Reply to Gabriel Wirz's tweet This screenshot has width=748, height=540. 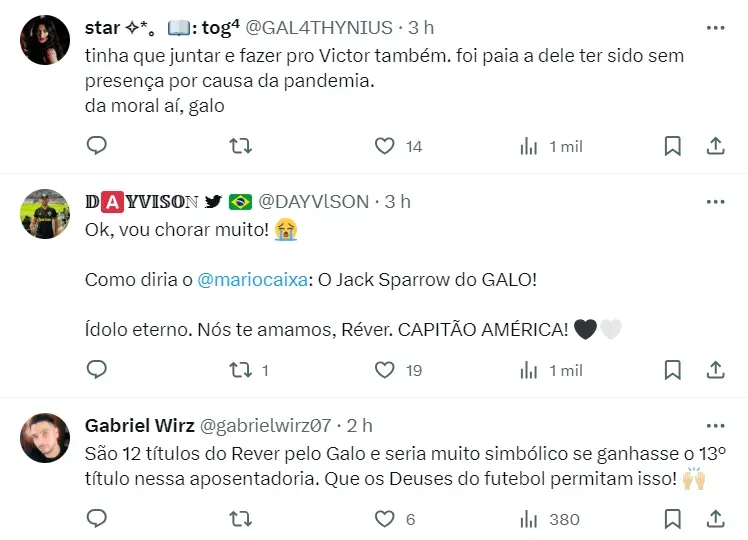pyautogui.click(x=97, y=519)
